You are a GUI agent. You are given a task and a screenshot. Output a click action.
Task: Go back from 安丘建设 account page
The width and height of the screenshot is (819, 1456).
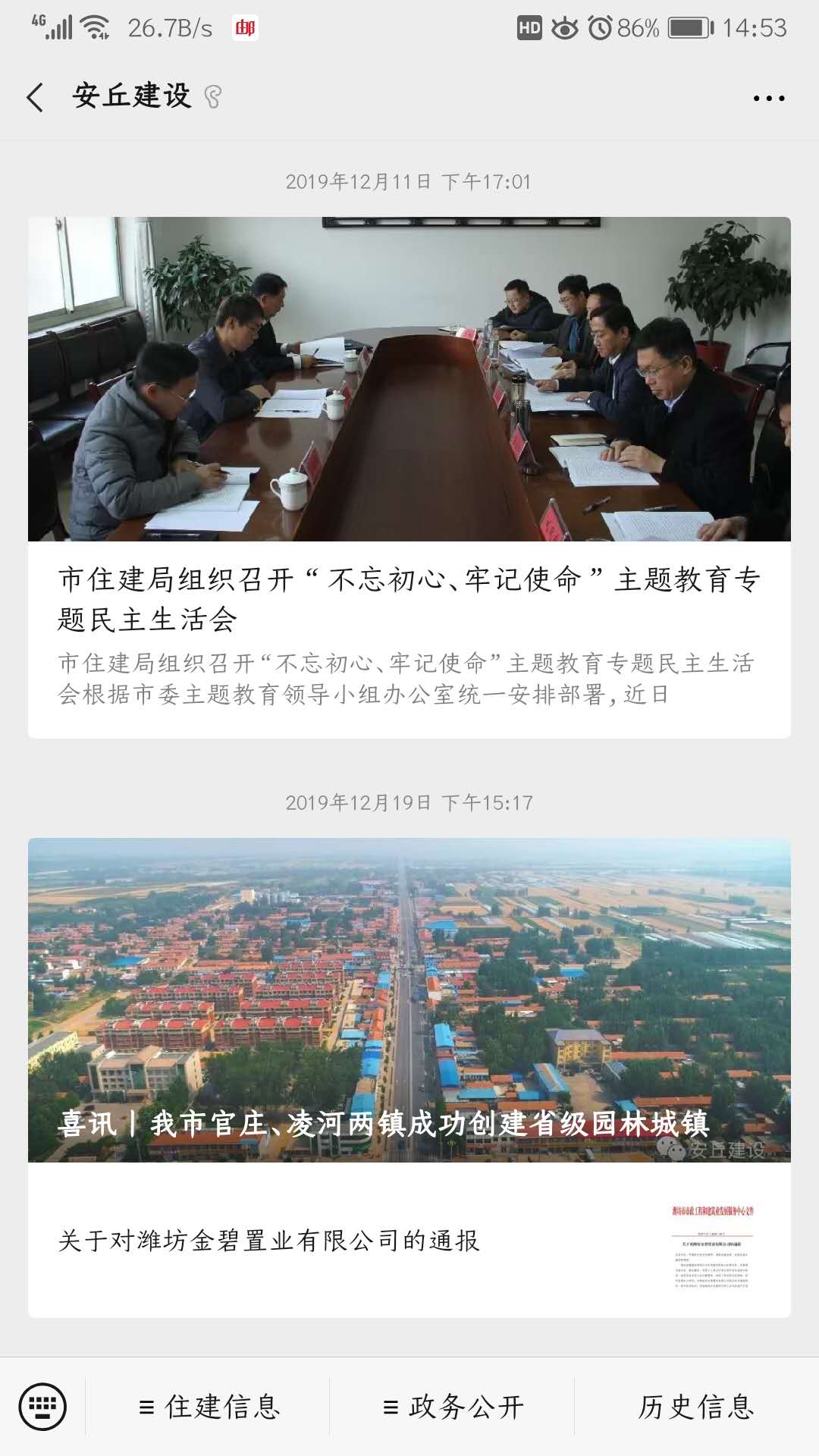point(35,97)
